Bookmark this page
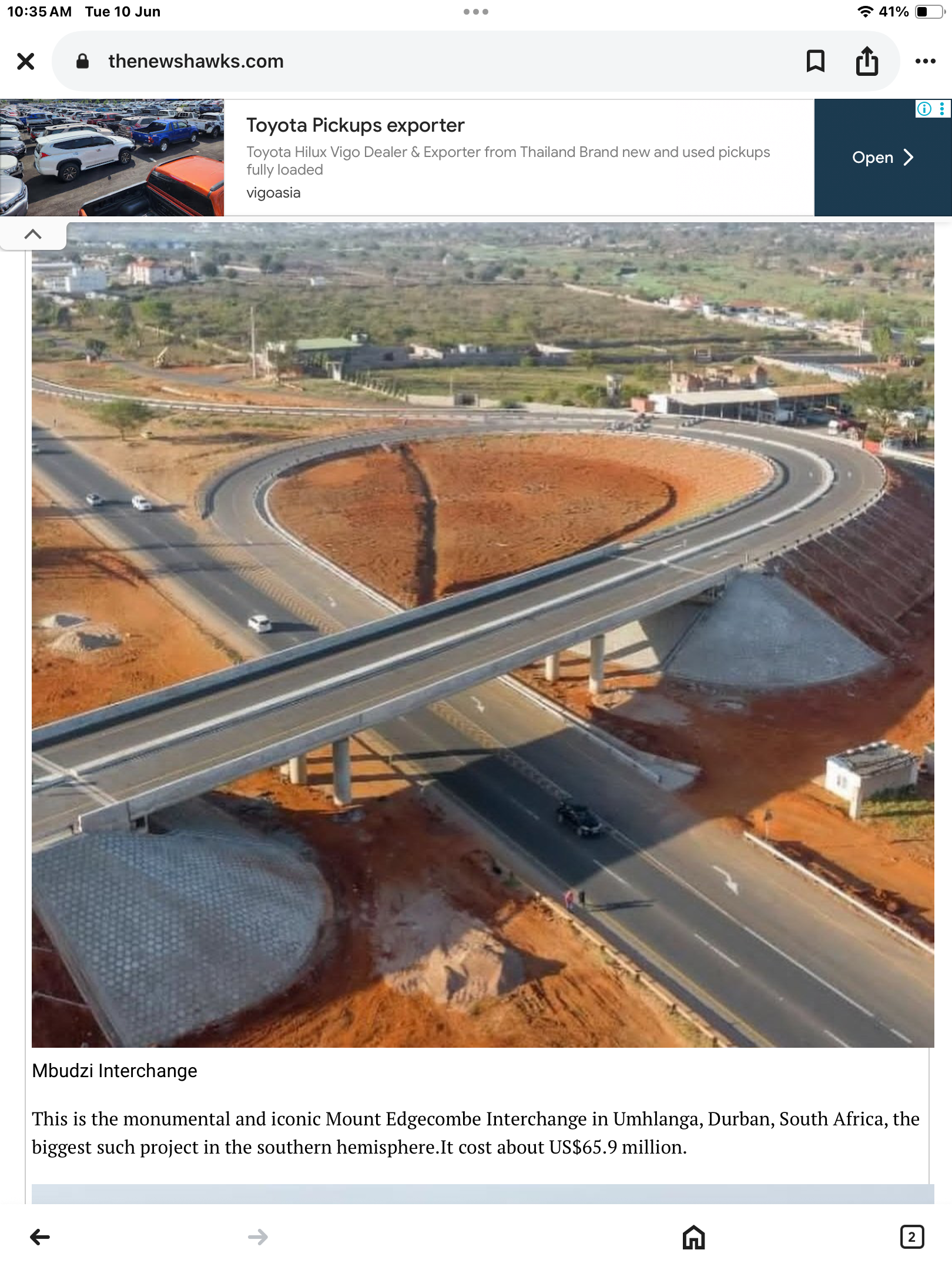Viewport: 952px width, 1270px height. [x=815, y=61]
